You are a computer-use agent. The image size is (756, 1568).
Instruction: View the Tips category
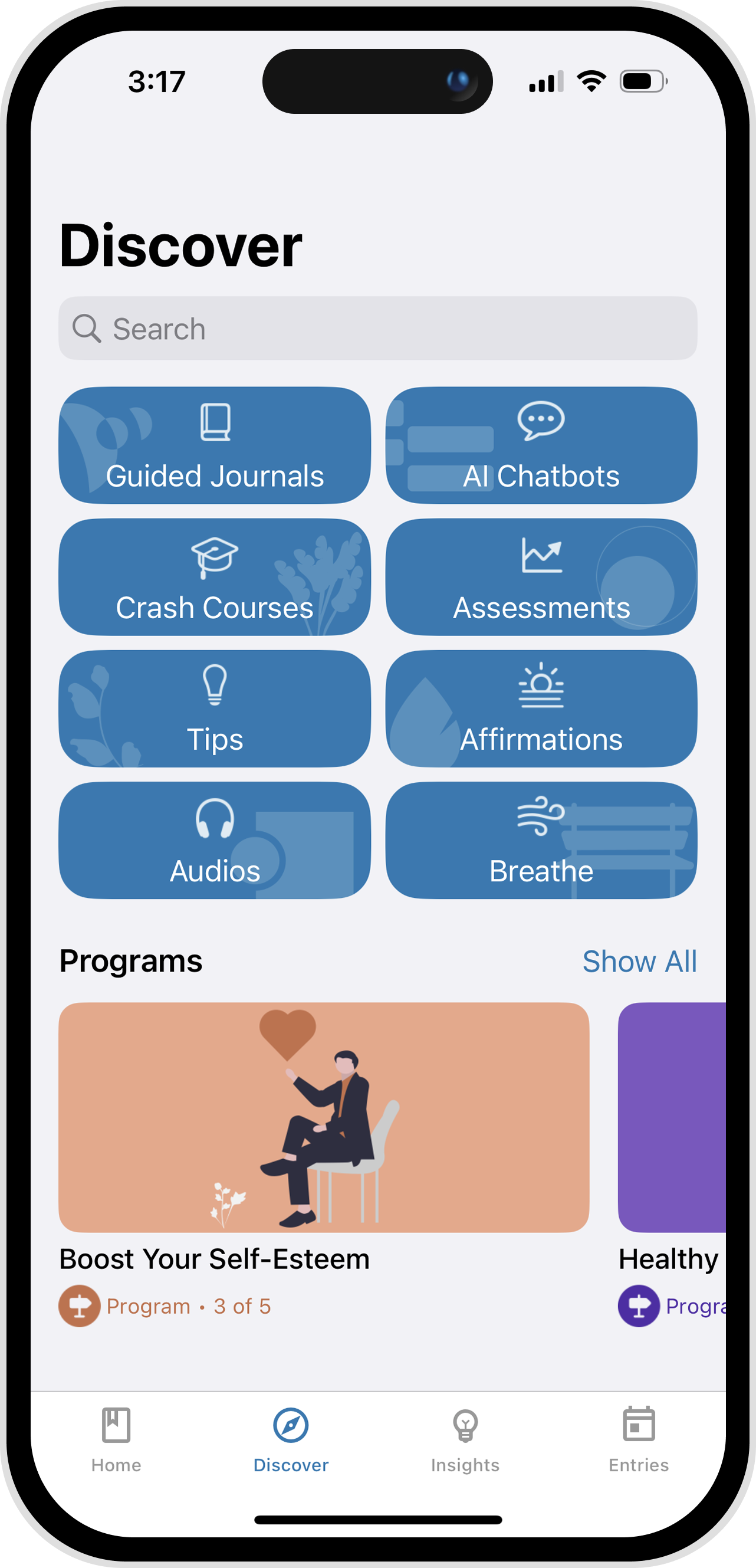(x=215, y=708)
